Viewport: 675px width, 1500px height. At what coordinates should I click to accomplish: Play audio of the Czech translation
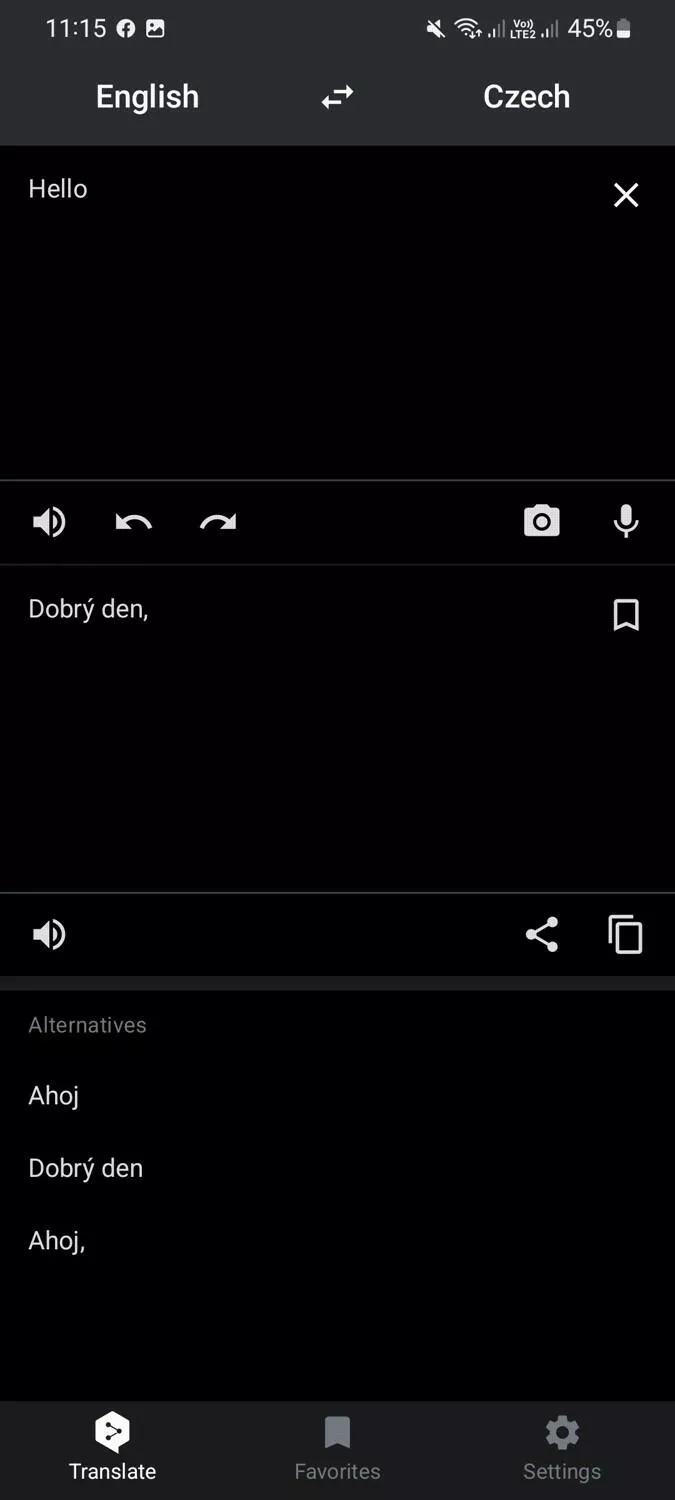coord(49,934)
